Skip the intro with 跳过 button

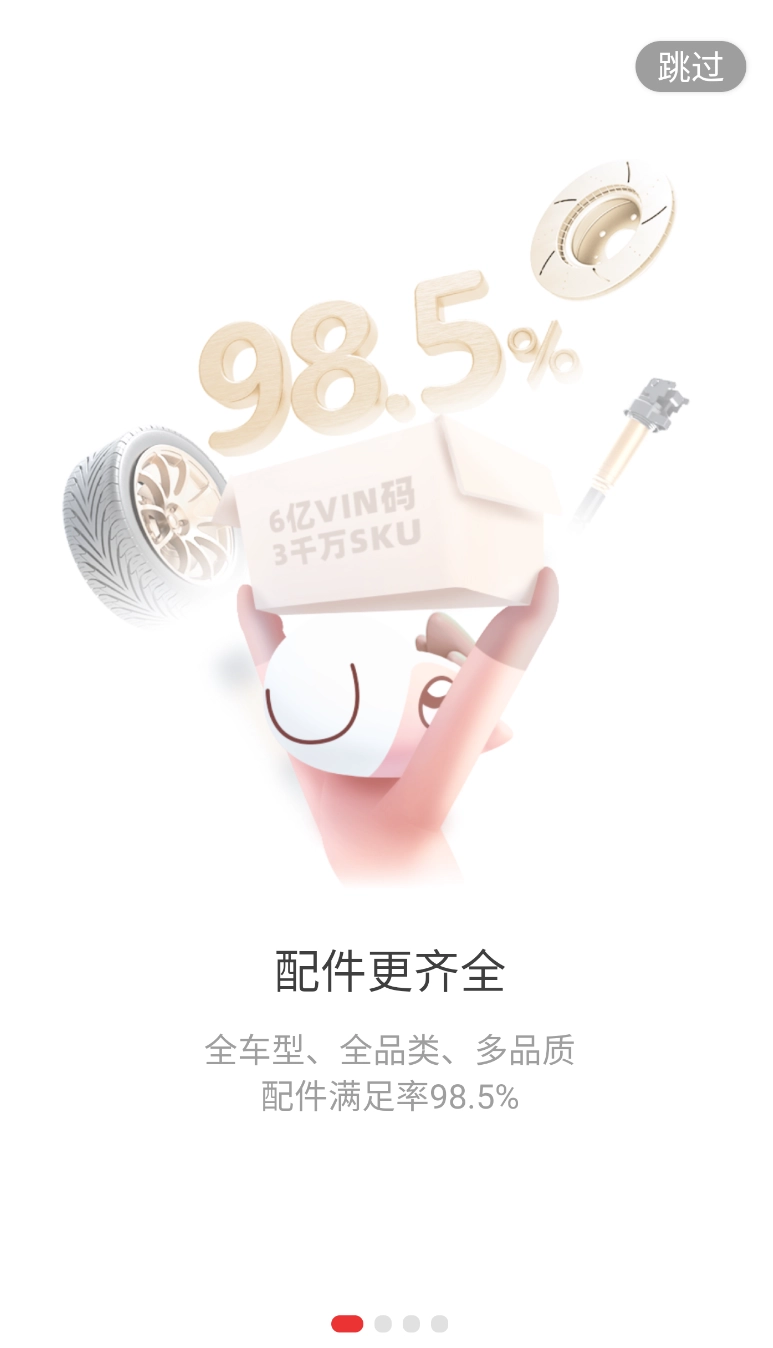[x=690, y=67]
